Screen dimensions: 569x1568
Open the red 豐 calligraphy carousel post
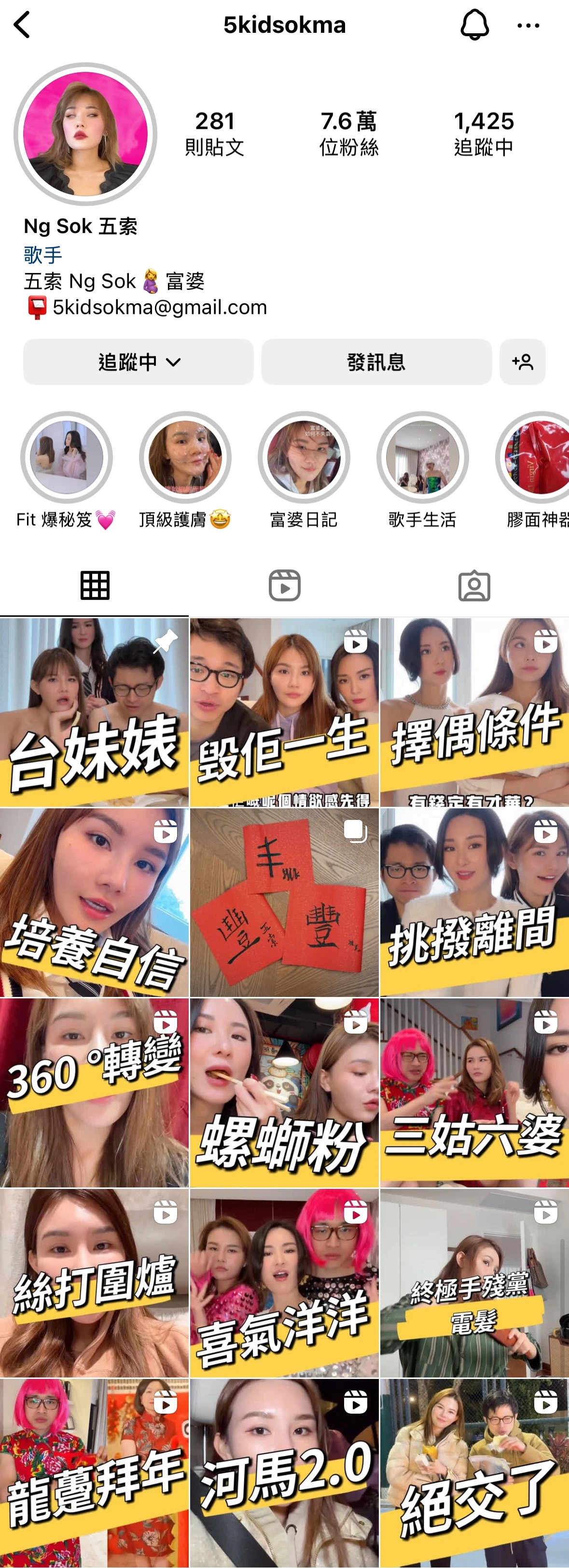click(285, 902)
